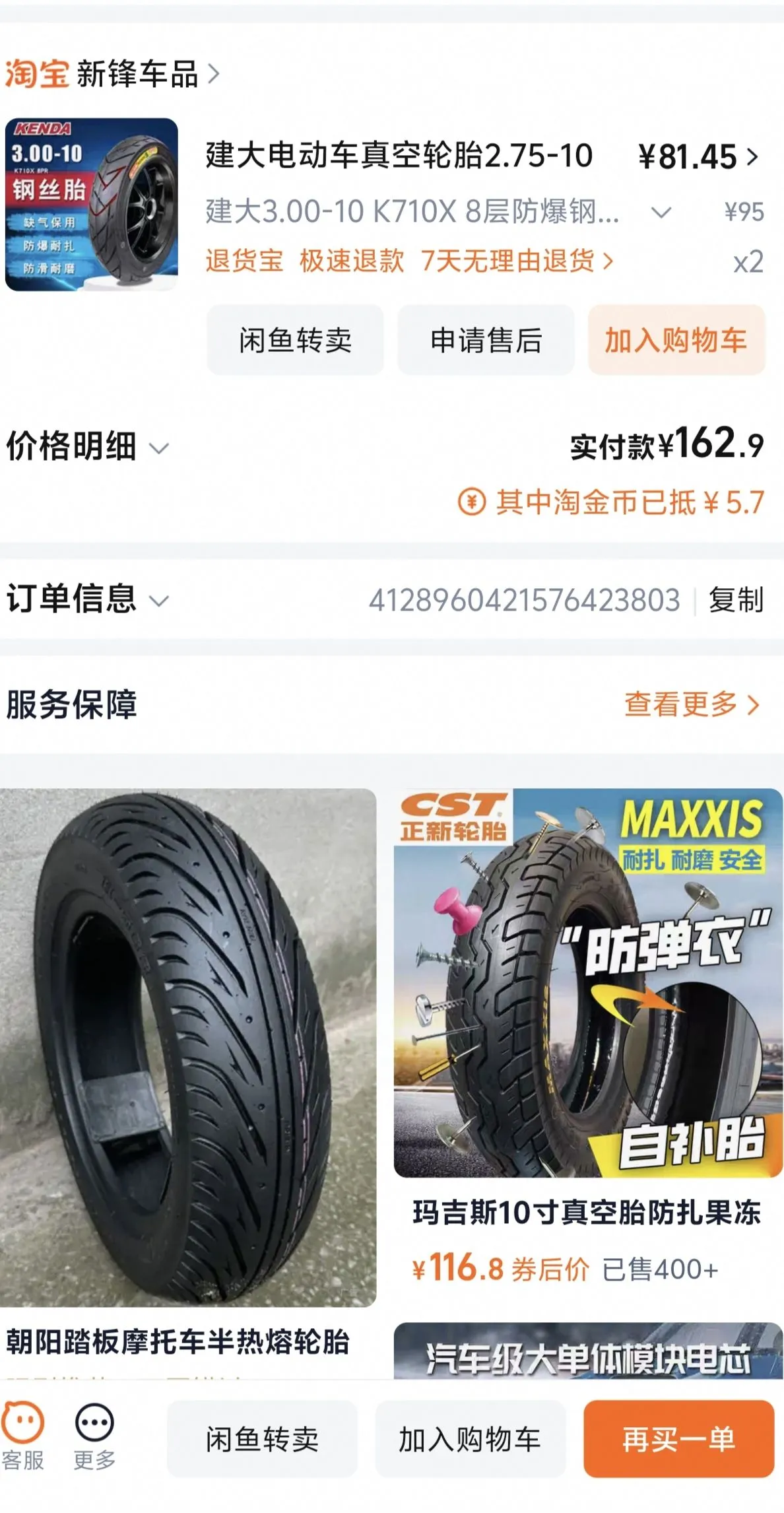Open the 新锋车品 shop page
The image size is (784, 1513).
coord(137,73)
